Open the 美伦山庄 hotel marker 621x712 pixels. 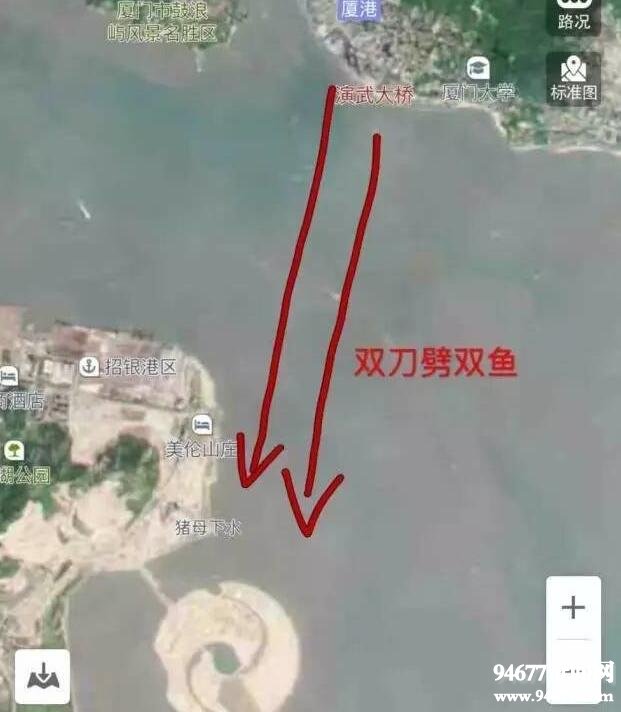[x=203, y=424]
